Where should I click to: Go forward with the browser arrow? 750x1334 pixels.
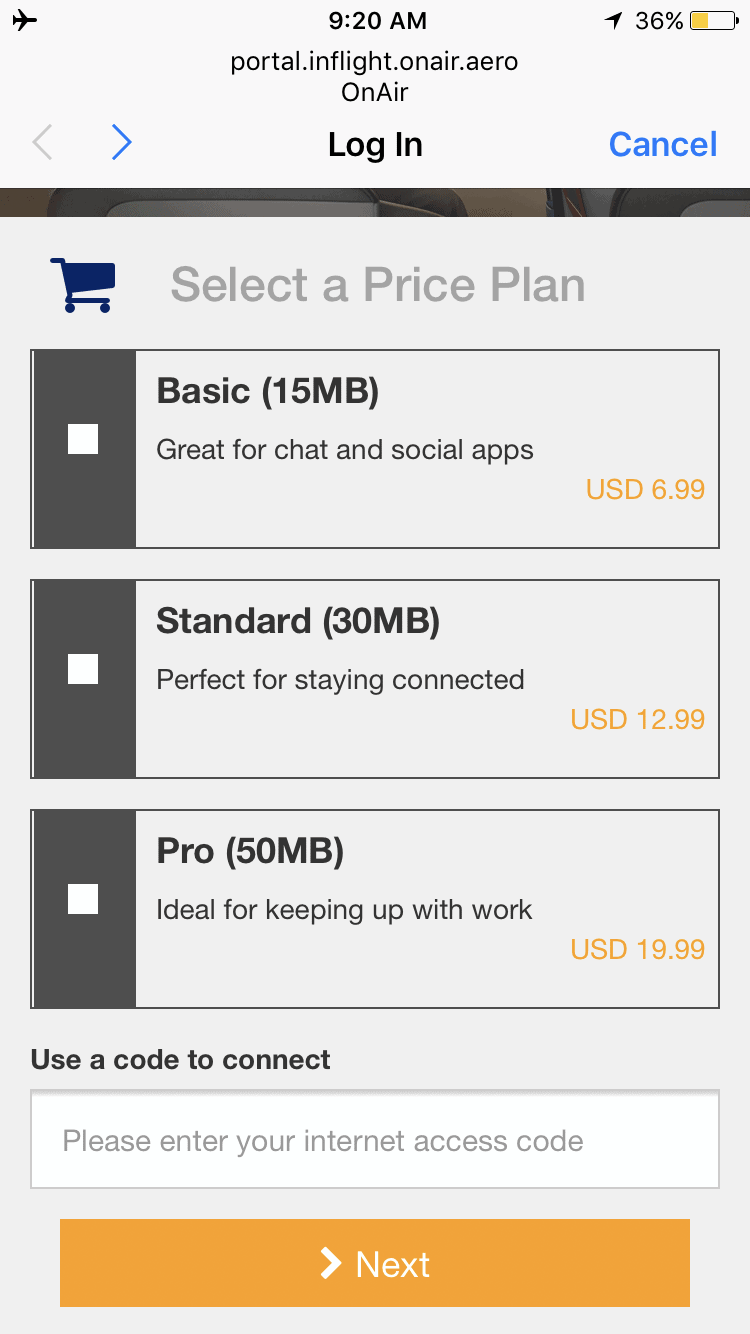pos(121,143)
